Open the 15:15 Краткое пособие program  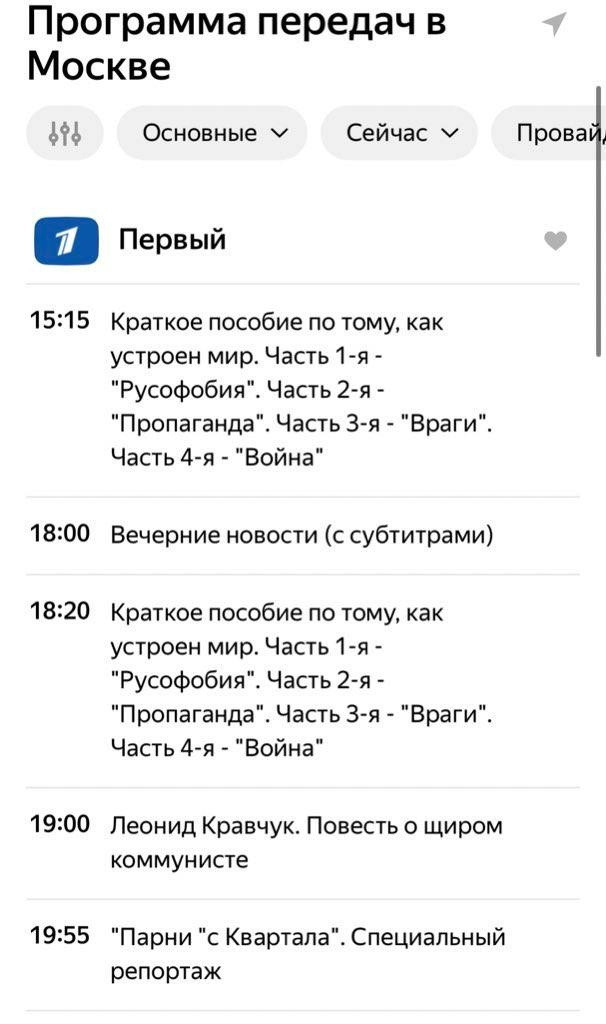[x=300, y=390]
